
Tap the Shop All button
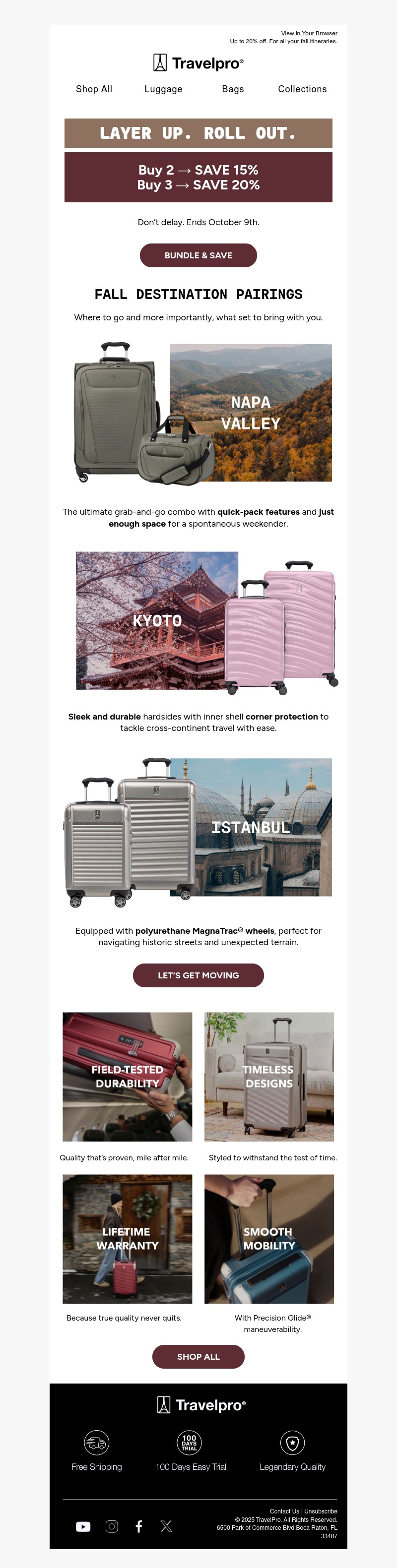click(x=198, y=1357)
